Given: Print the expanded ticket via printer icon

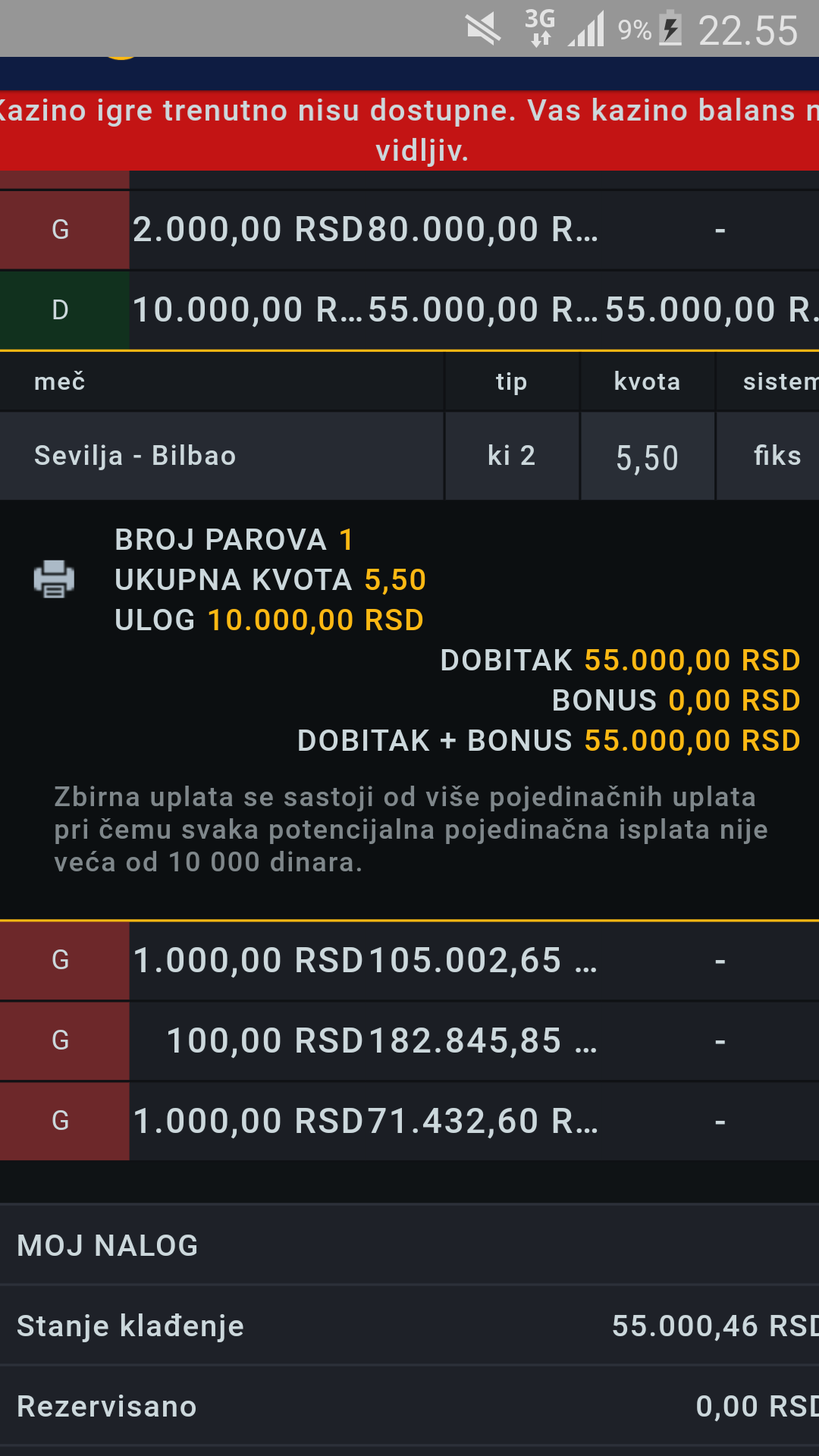Looking at the screenshot, I should point(54,579).
